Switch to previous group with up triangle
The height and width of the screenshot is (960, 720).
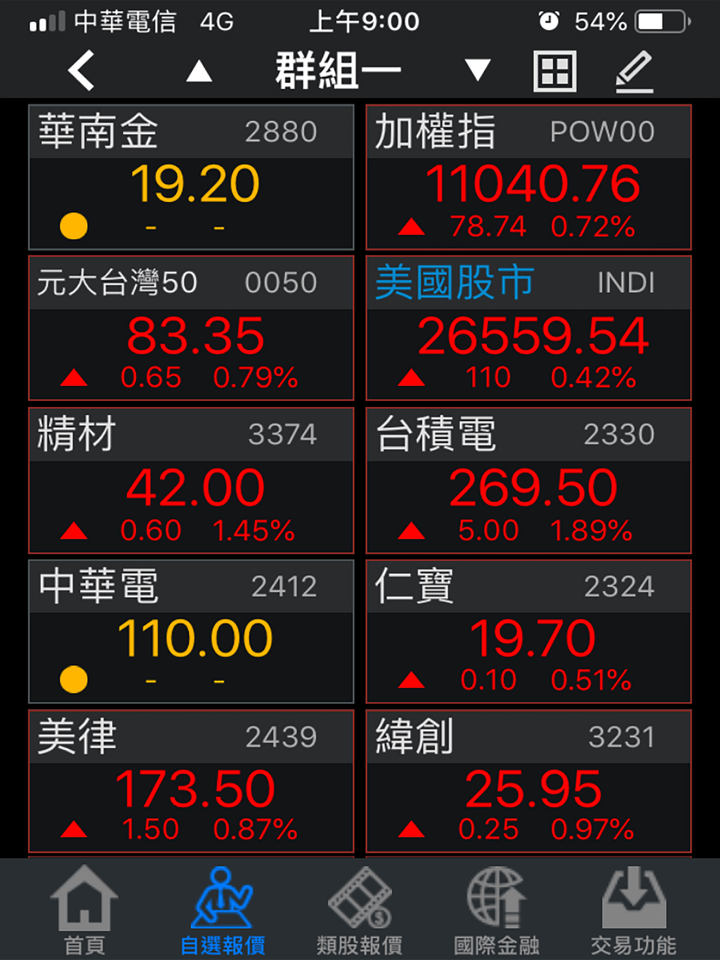click(x=200, y=71)
